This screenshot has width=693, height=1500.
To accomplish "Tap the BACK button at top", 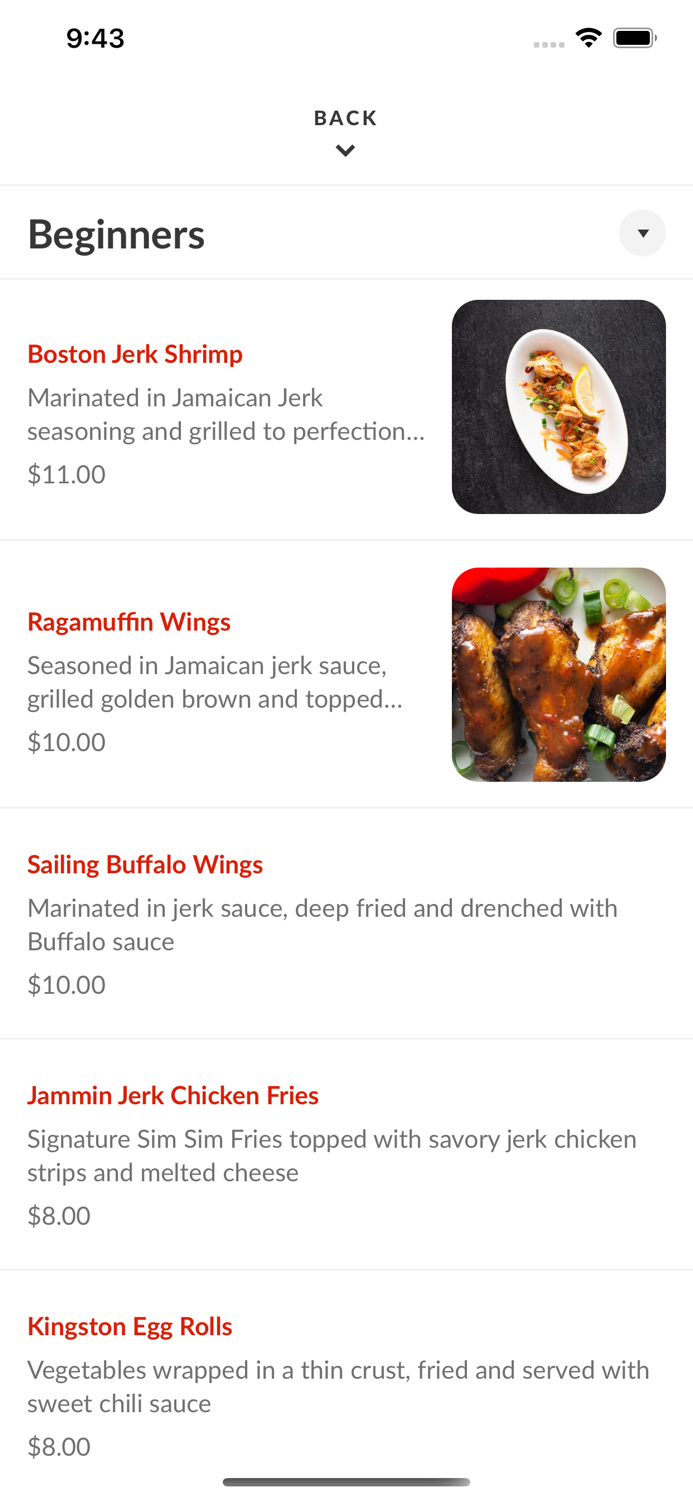I will click(345, 131).
